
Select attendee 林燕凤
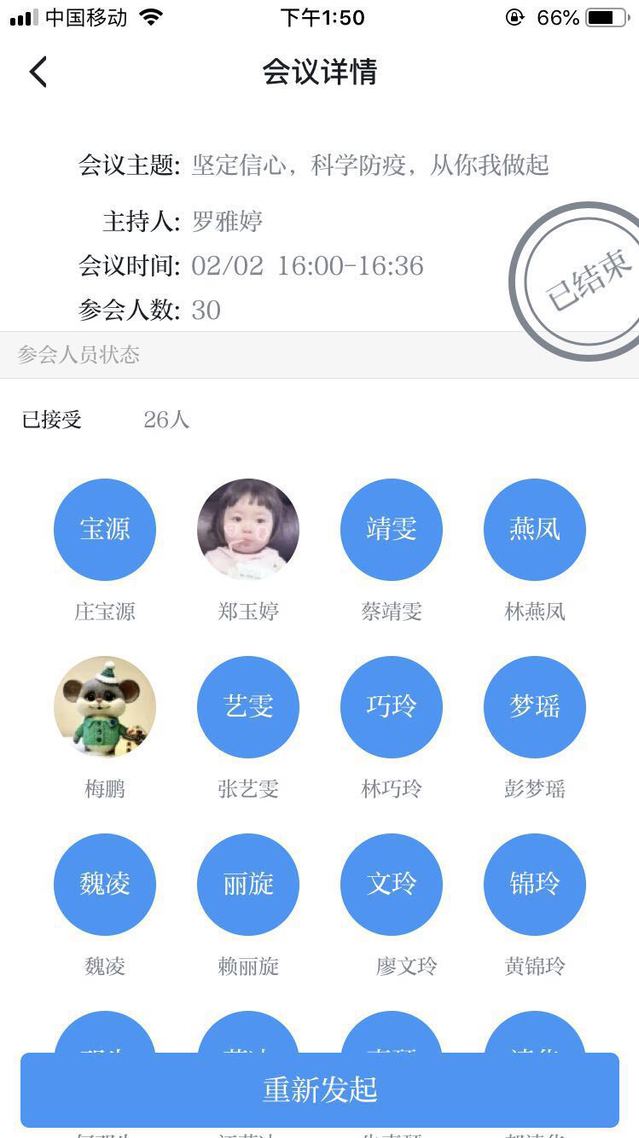coord(534,529)
